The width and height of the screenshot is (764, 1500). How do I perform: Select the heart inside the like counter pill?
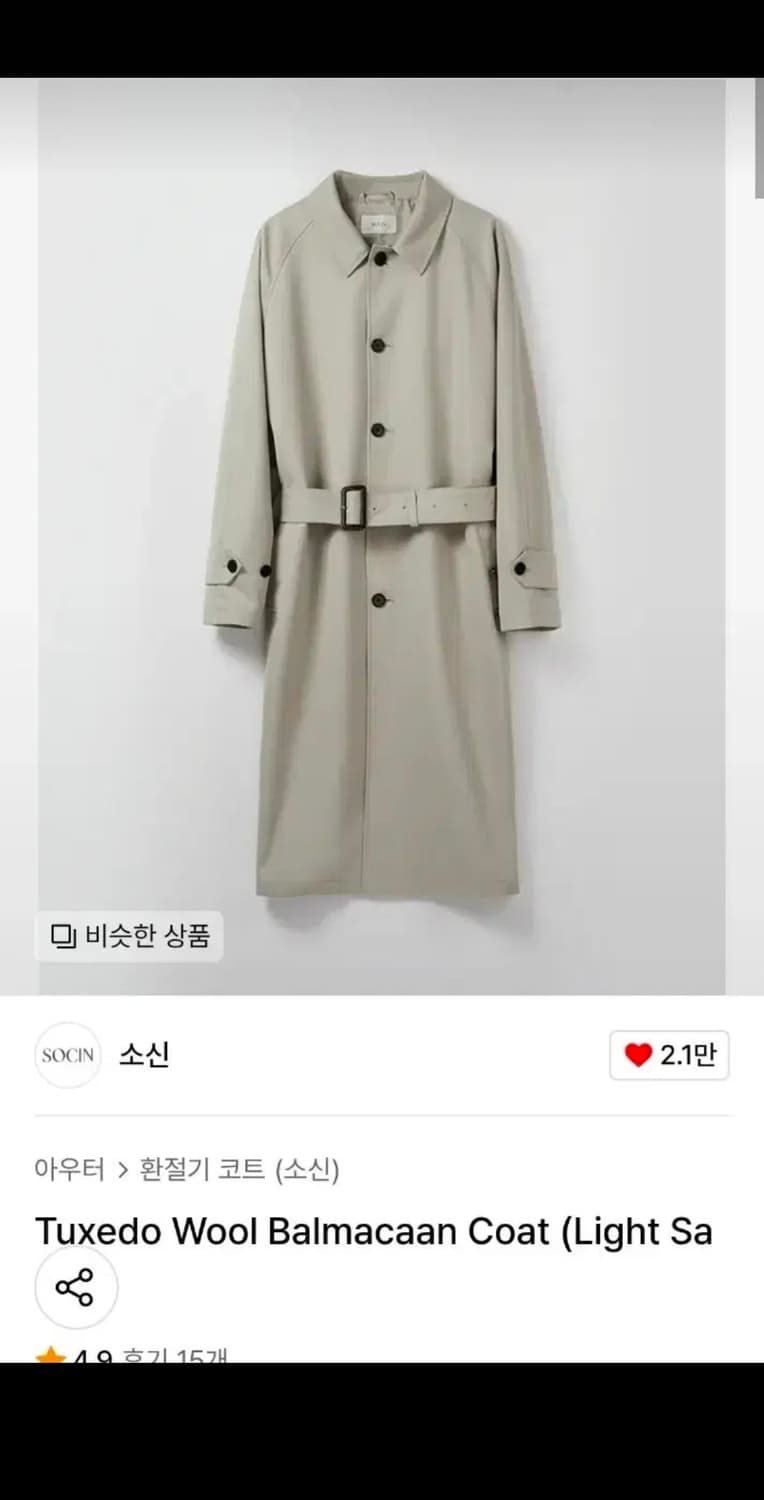[636, 1055]
